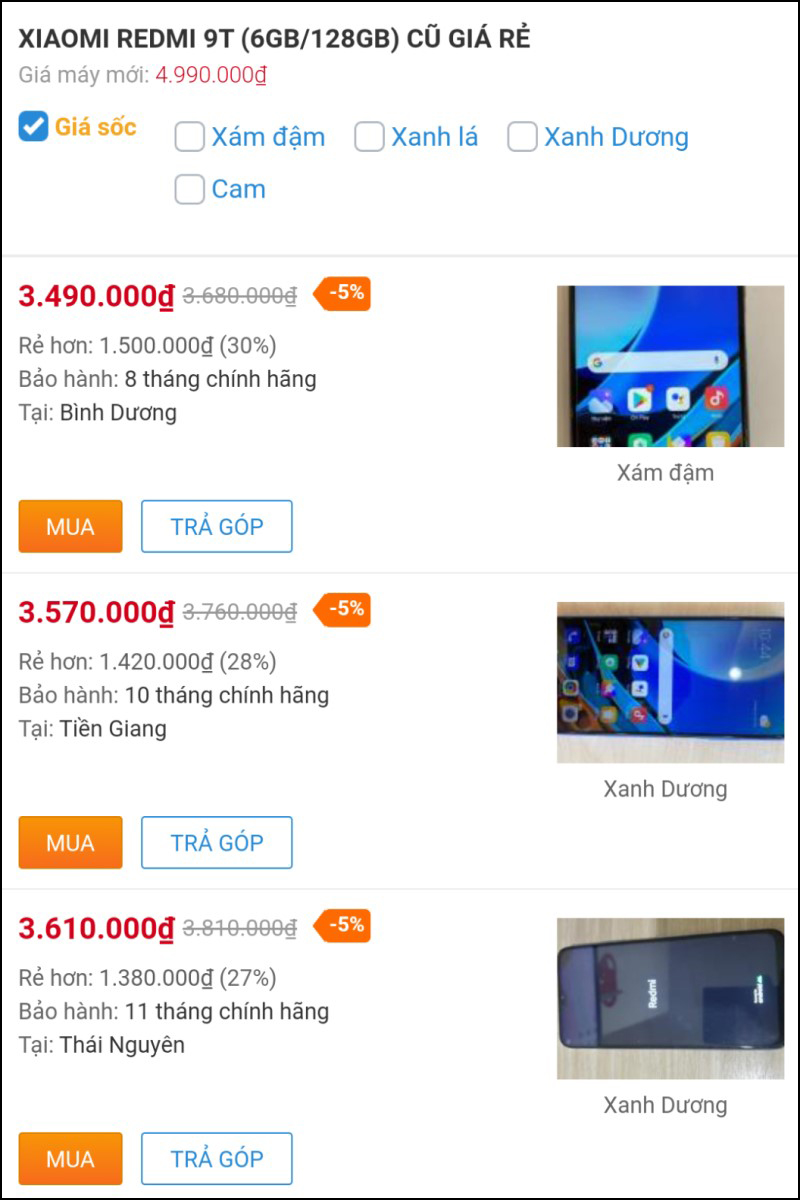This screenshot has height=1200, width=800.
Task: Click the Redmi phone image, third listing
Action: (670, 996)
